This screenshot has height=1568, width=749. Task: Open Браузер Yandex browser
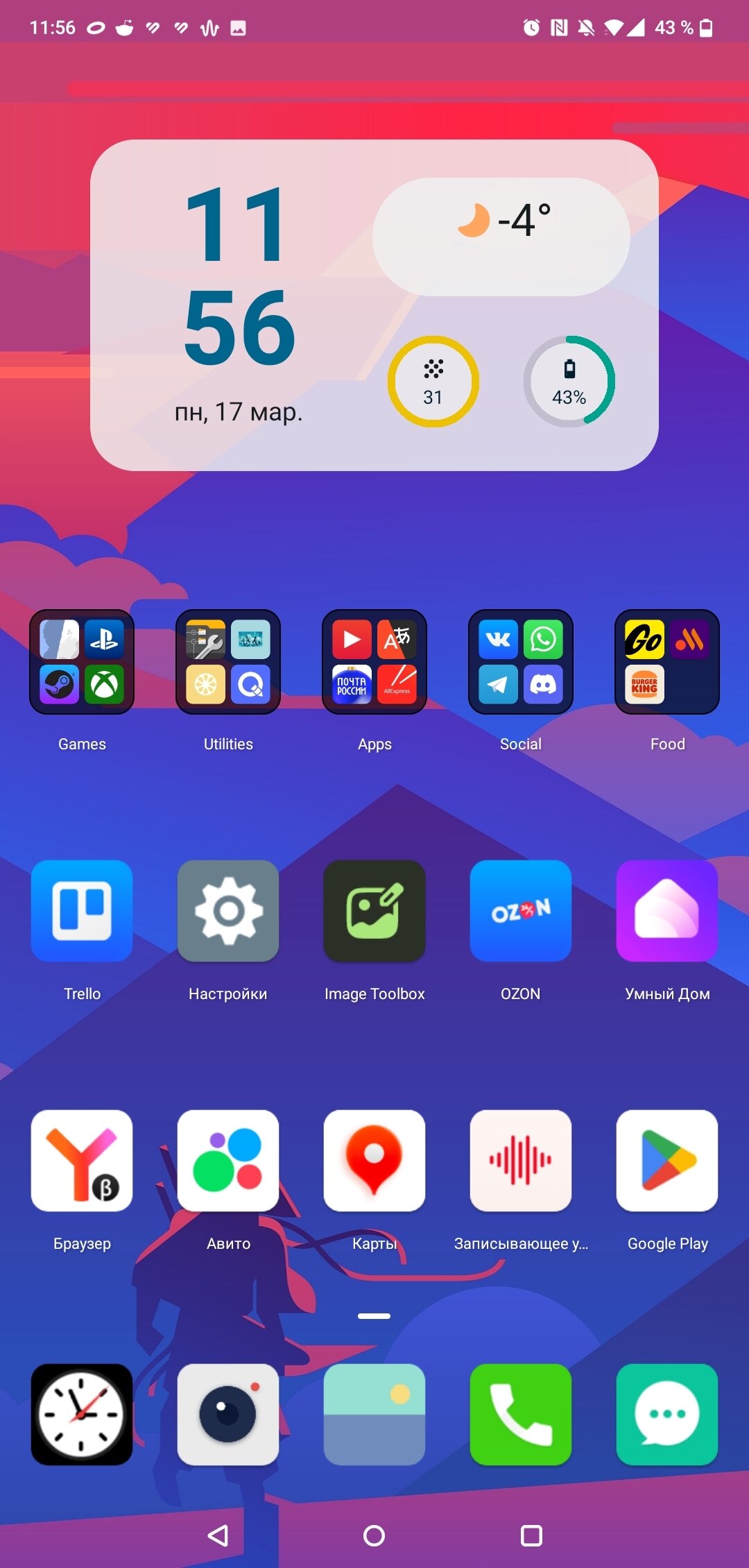click(x=82, y=1161)
